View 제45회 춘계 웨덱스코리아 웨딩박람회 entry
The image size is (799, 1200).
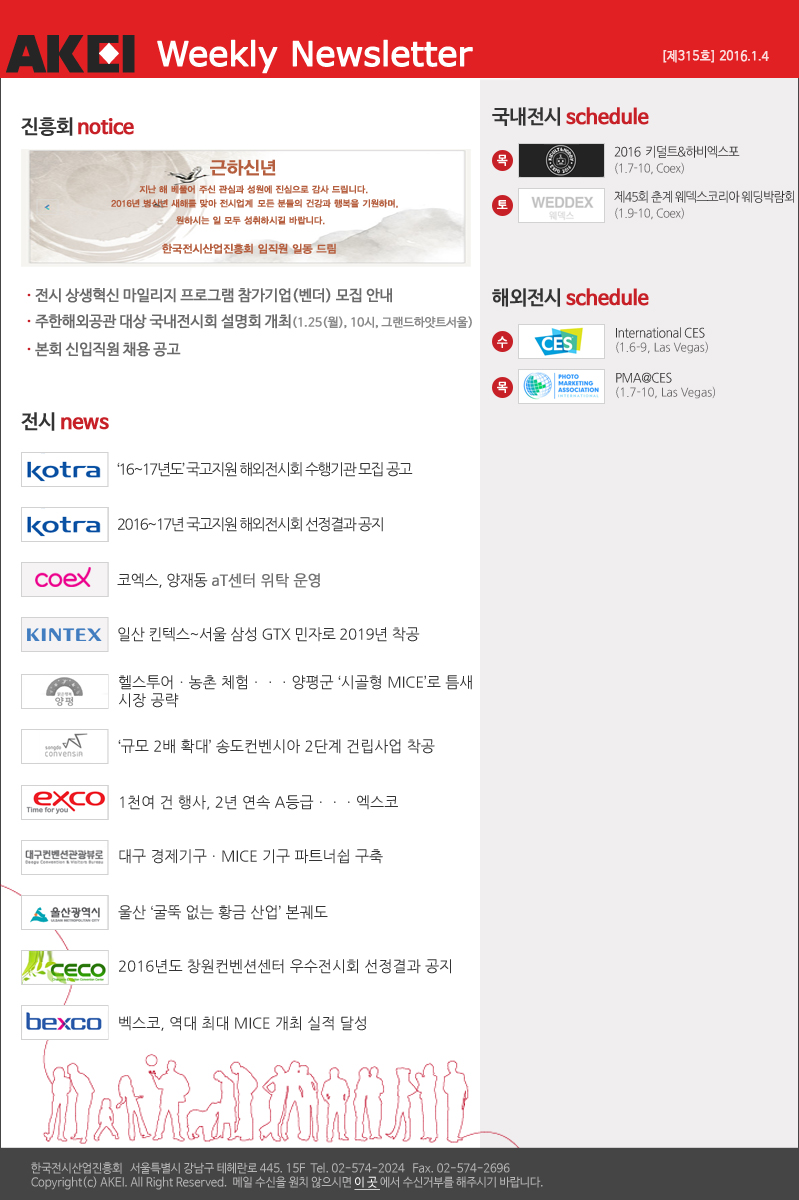point(704,197)
